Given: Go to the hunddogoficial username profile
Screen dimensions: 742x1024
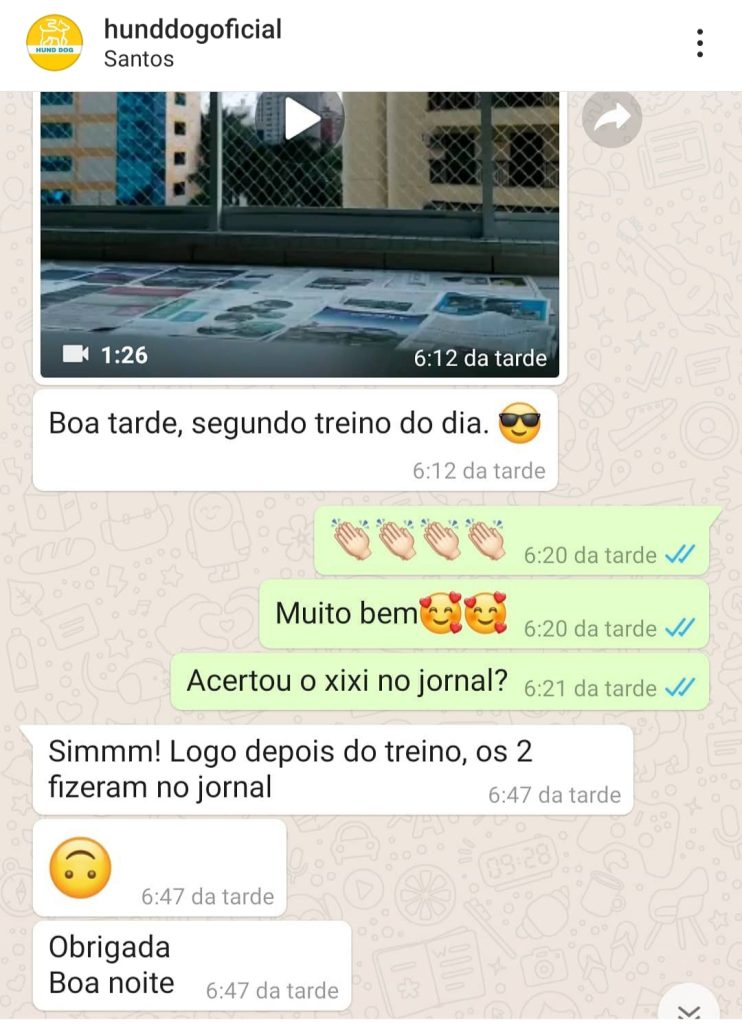Looking at the screenshot, I should 193,29.
